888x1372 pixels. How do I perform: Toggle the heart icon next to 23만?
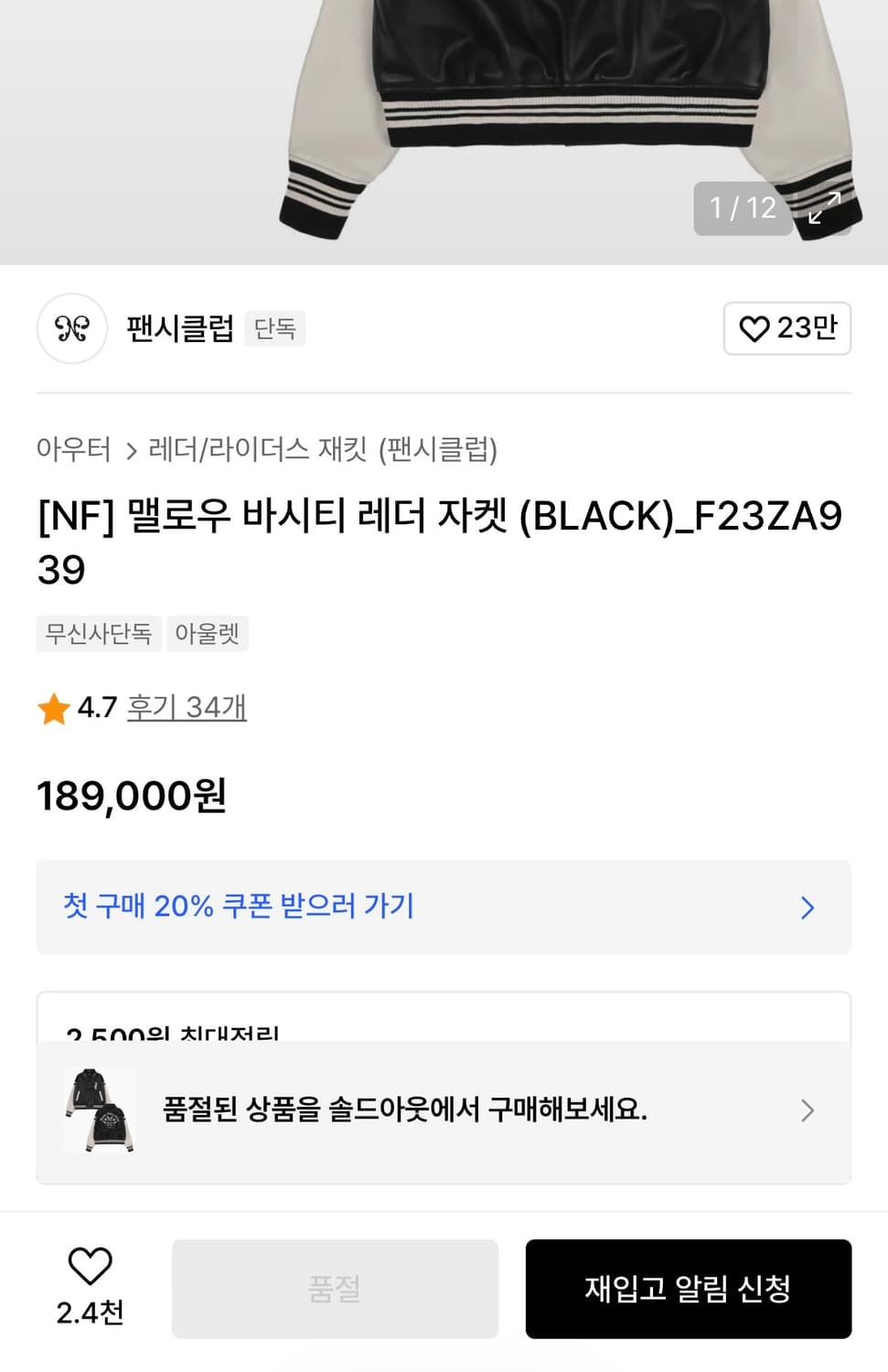754,329
